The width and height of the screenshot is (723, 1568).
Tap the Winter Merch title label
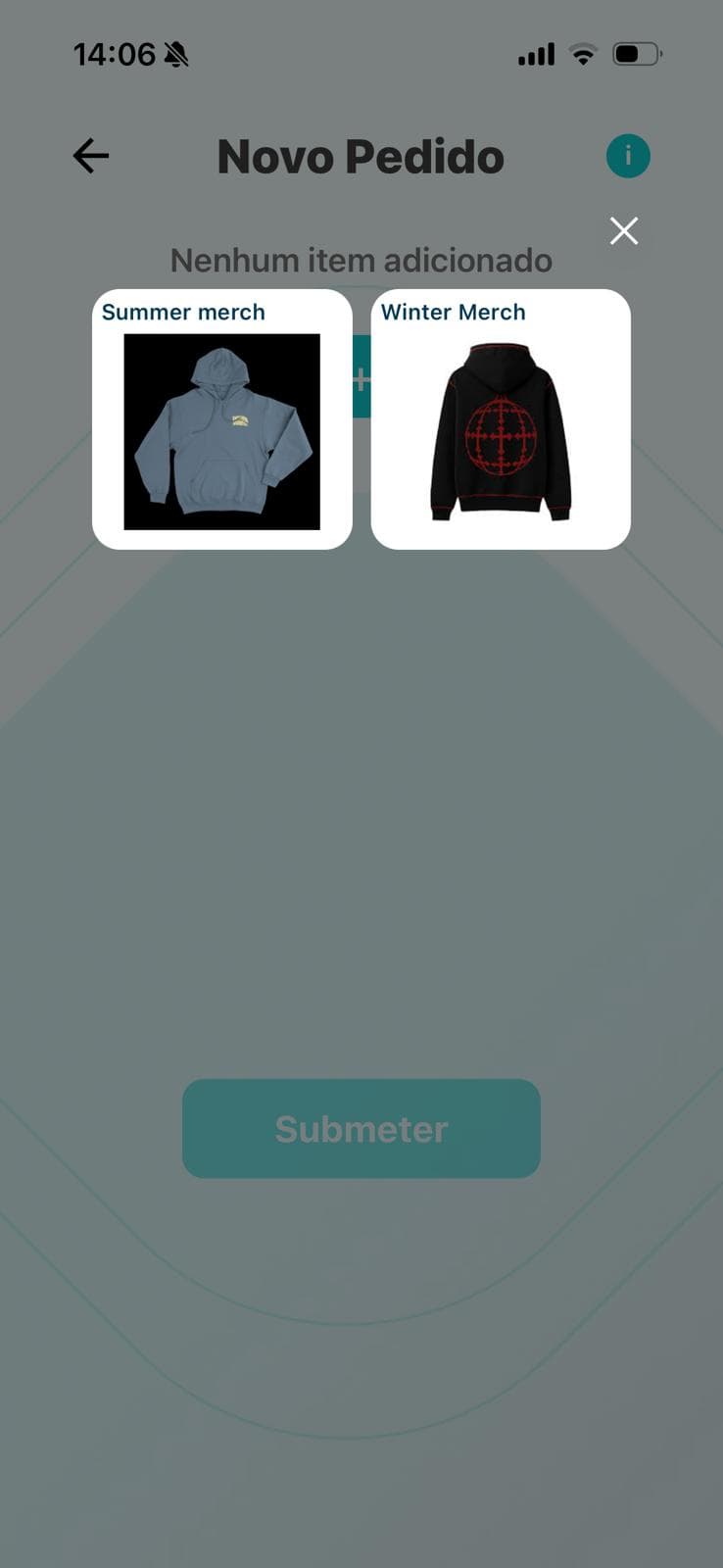[x=454, y=312]
